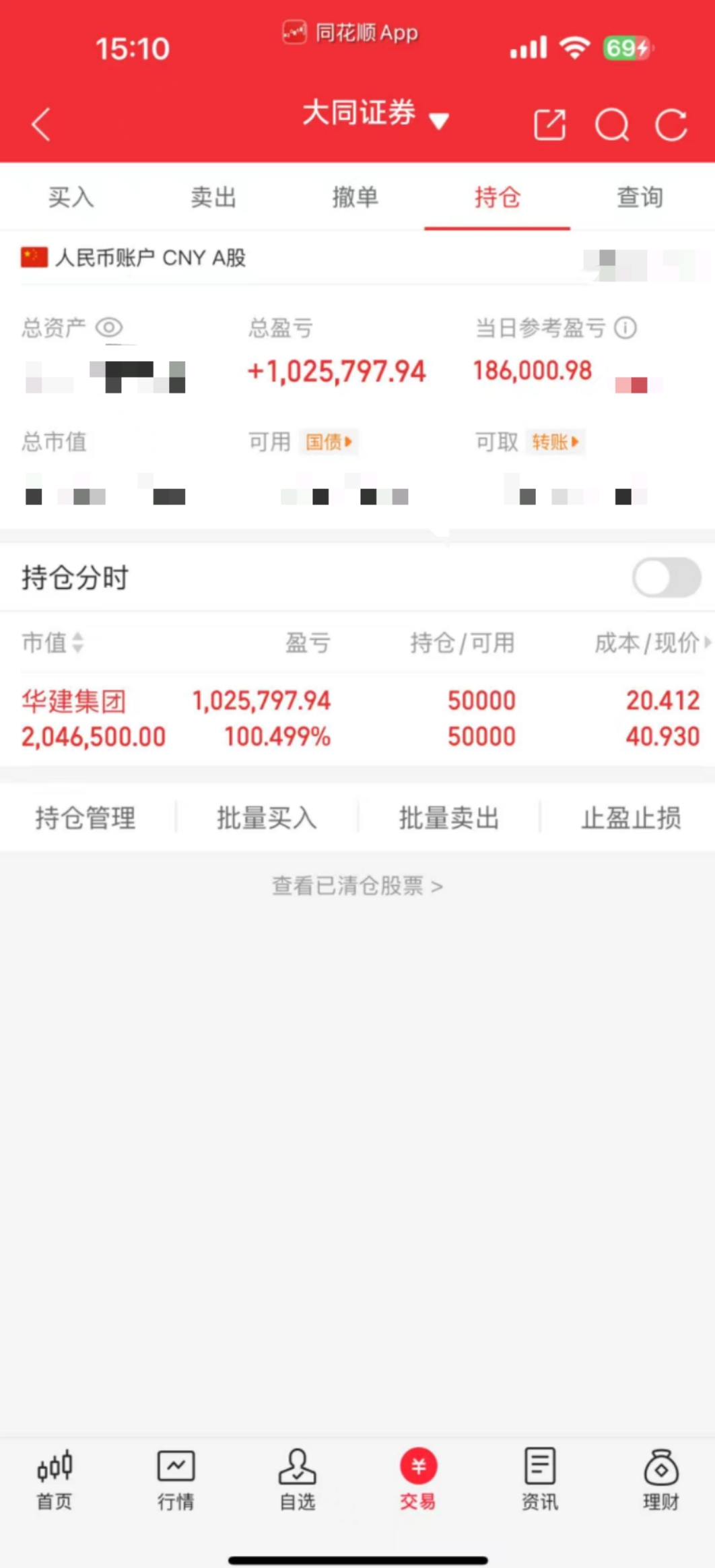Open the 撤单 tab
Image resolution: width=715 pixels, height=1568 pixels.
click(355, 197)
